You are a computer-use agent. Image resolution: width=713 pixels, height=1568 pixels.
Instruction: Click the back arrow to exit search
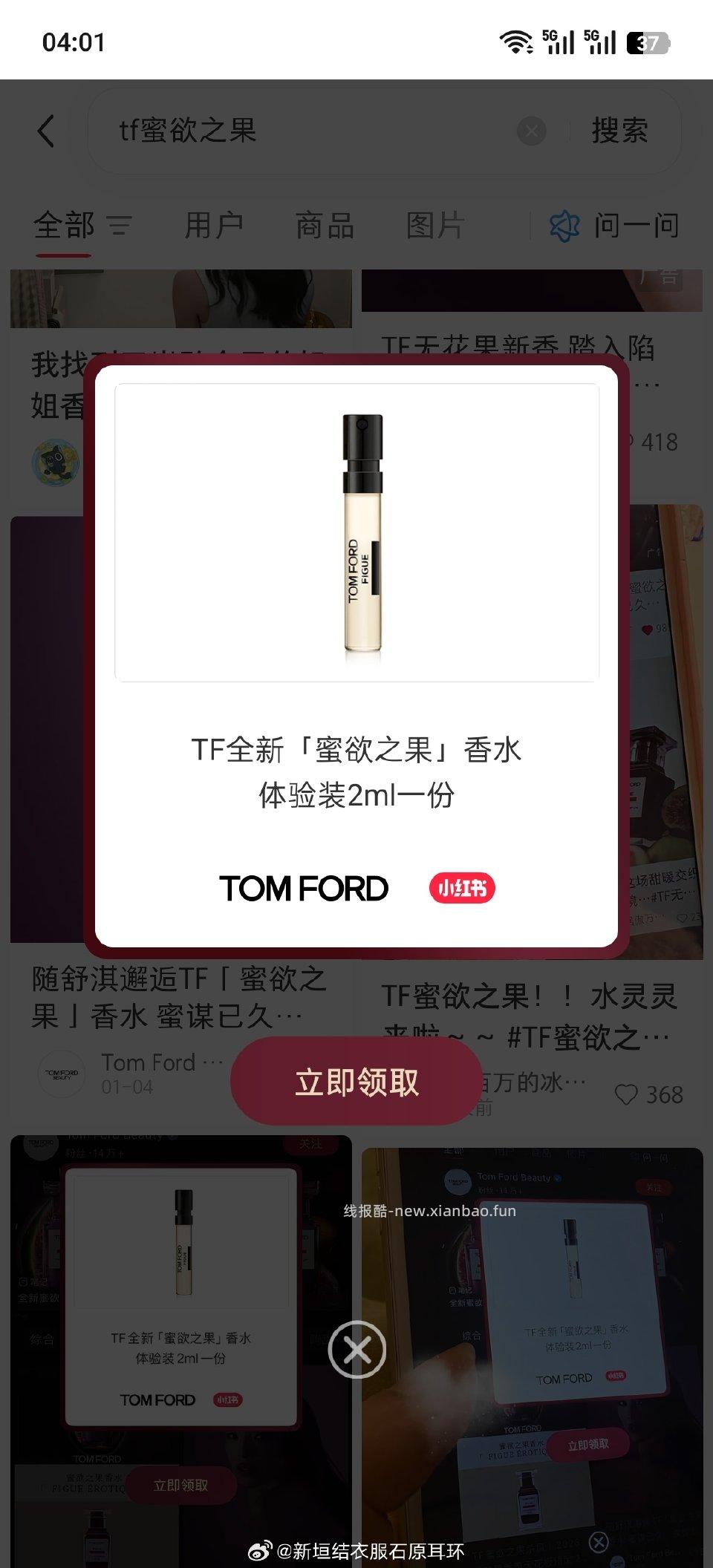point(46,130)
